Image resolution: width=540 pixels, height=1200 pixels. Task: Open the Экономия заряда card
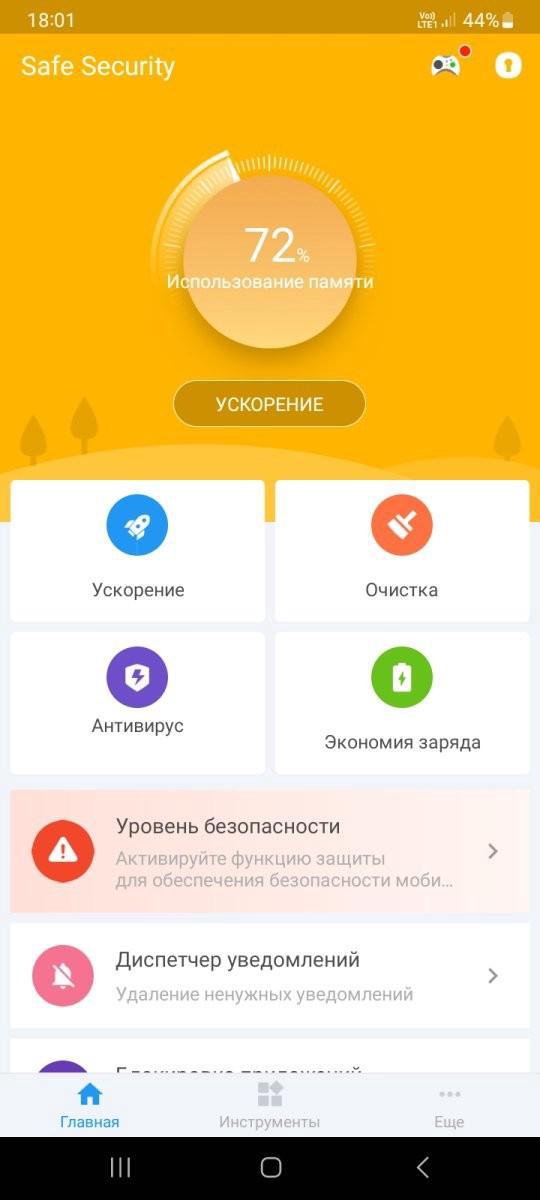pos(402,703)
